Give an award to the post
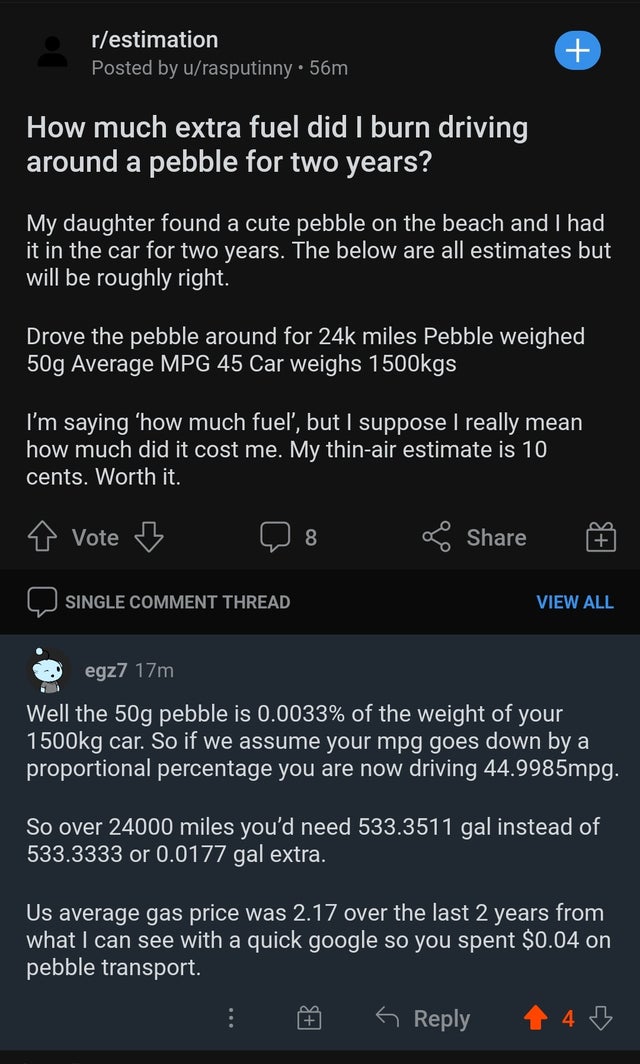This screenshot has width=640, height=1064. [601, 537]
